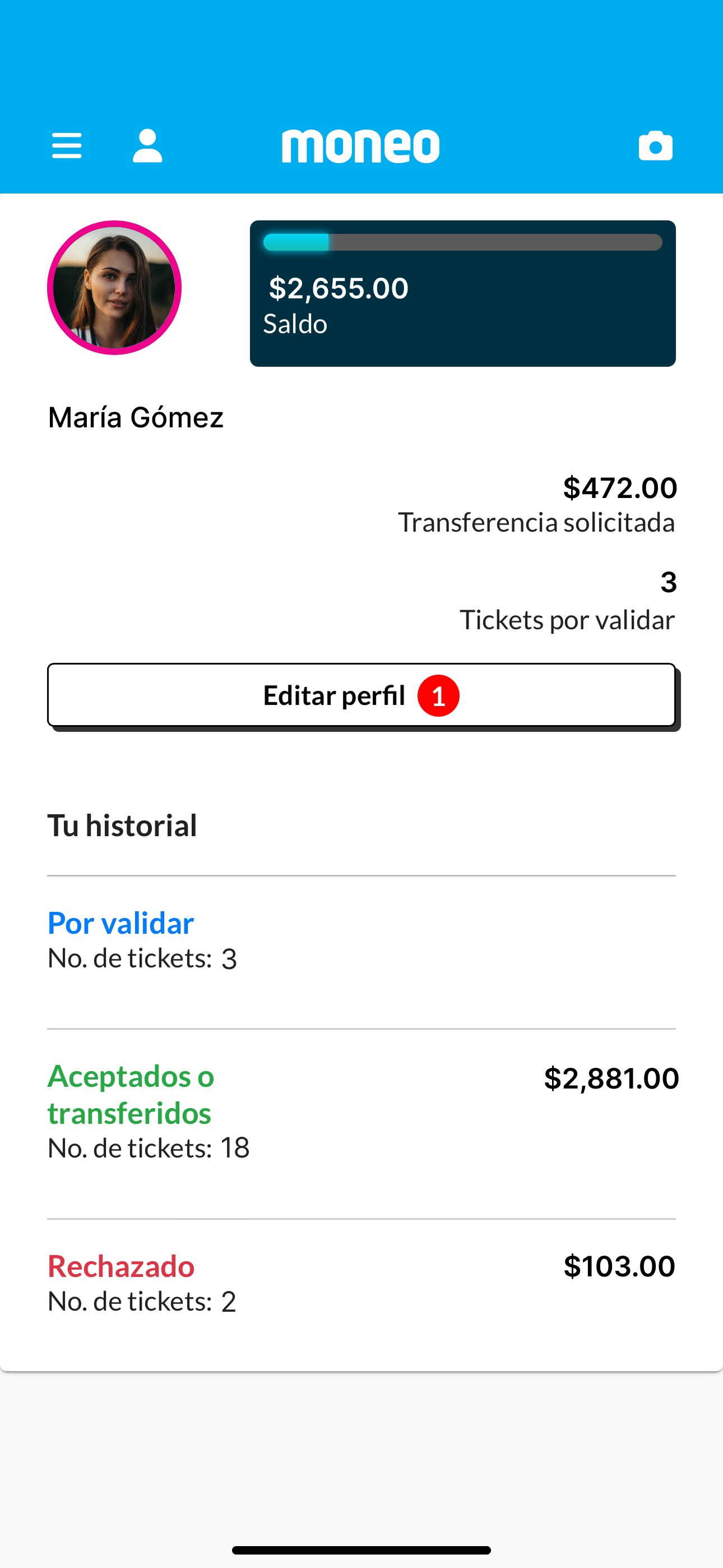Image resolution: width=723 pixels, height=1568 pixels.
Task: Open the Aceptados o transferidos row
Action: pos(361,1124)
